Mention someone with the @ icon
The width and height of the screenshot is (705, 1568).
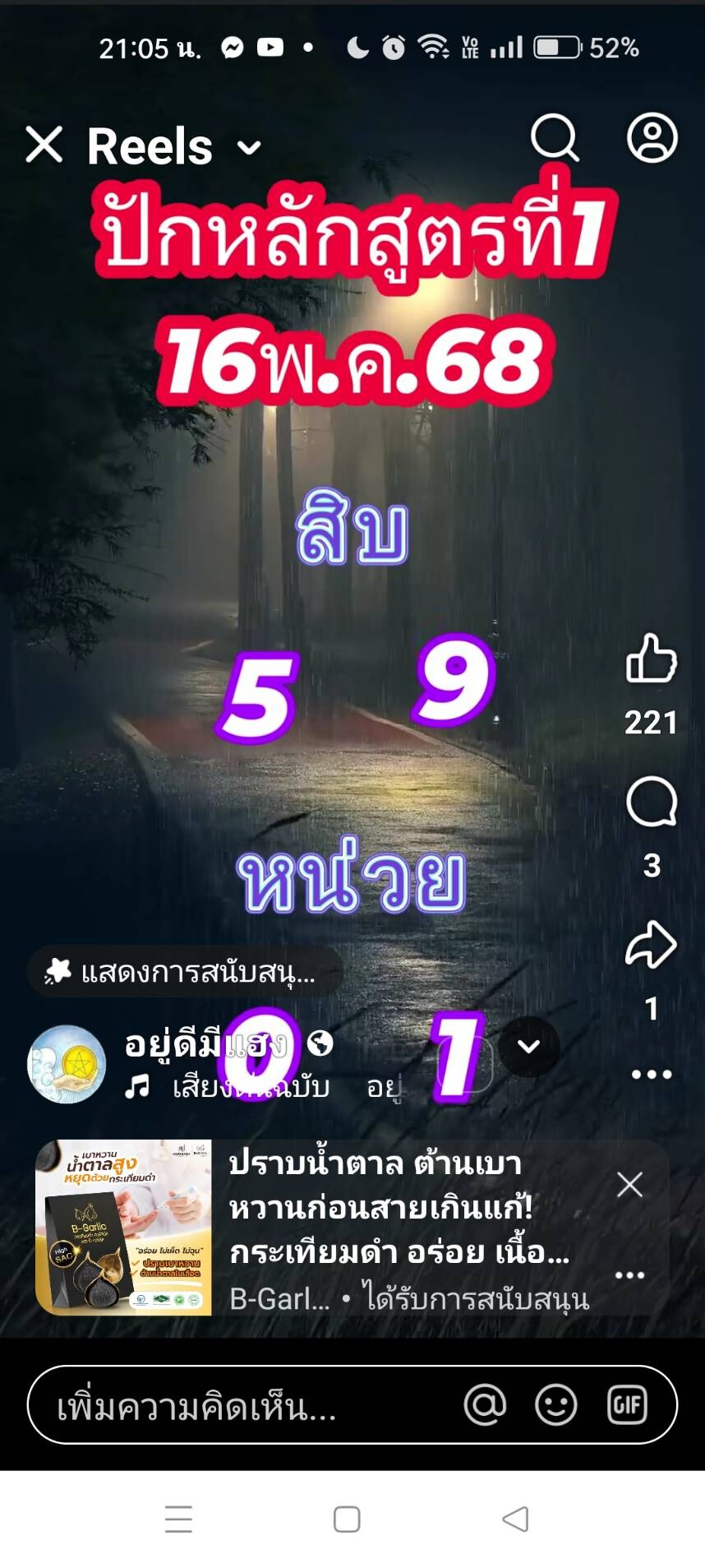tap(485, 1405)
